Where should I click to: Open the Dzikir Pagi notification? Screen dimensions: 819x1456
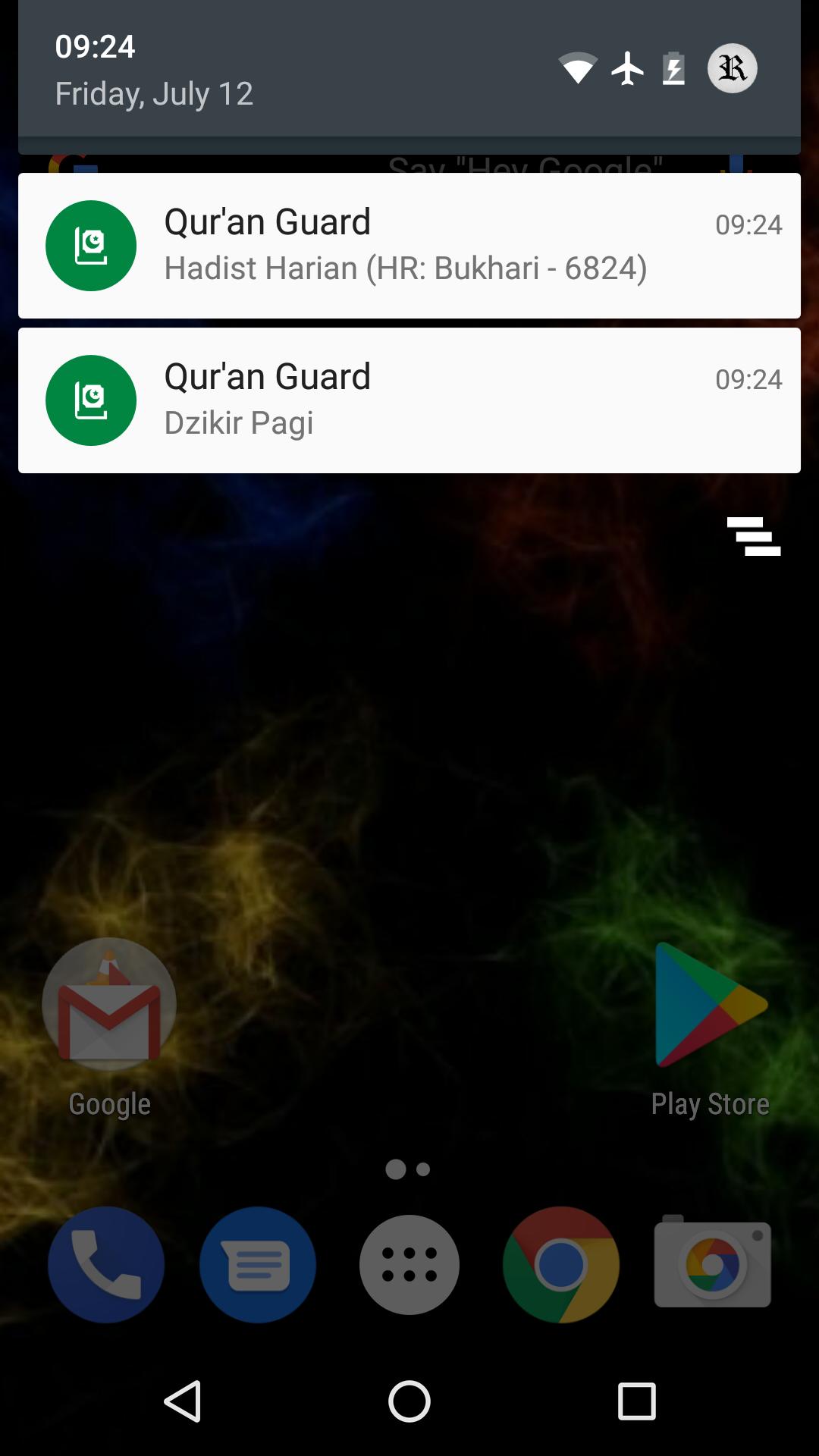pyautogui.click(x=409, y=400)
